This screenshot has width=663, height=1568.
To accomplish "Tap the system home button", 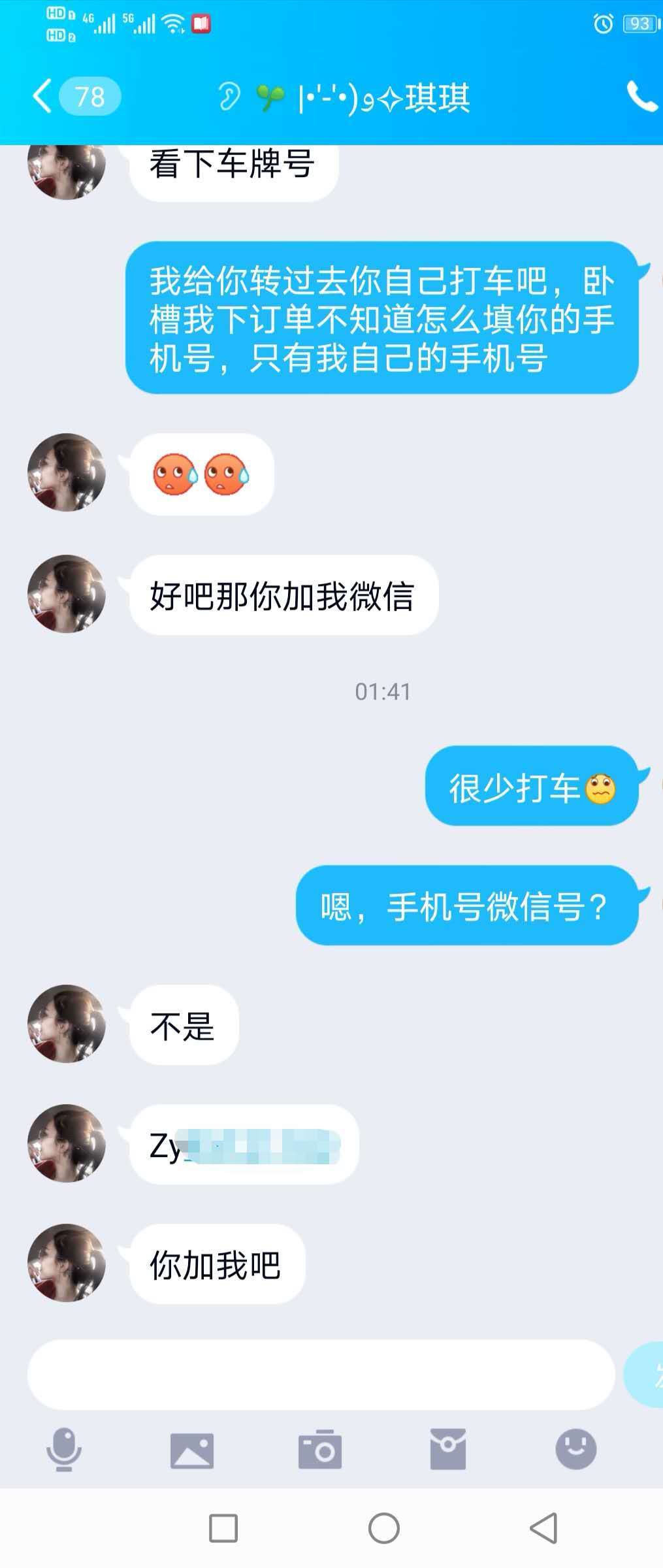I will pyautogui.click(x=384, y=1528).
